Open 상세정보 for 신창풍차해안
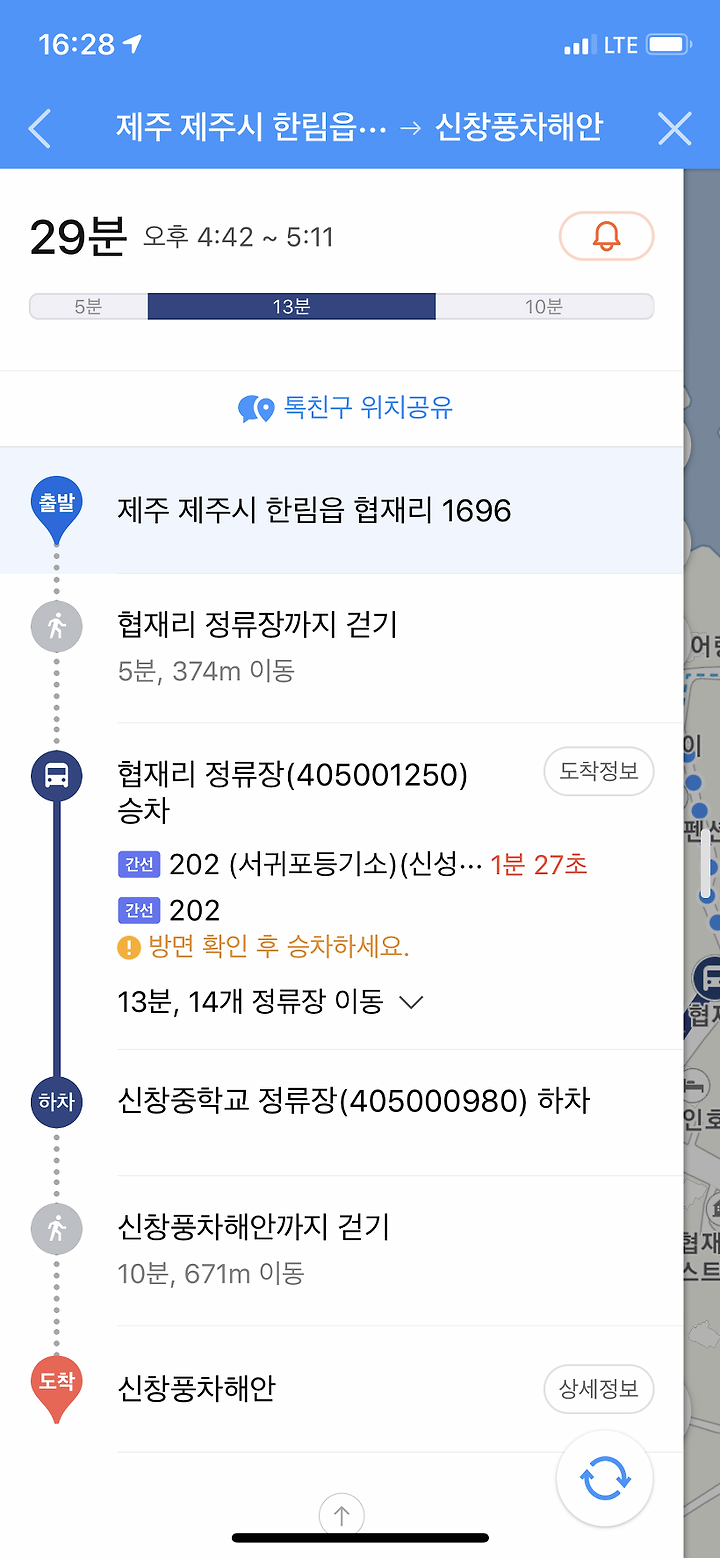The width and height of the screenshot is (720, 1558). coord(598,1389)
